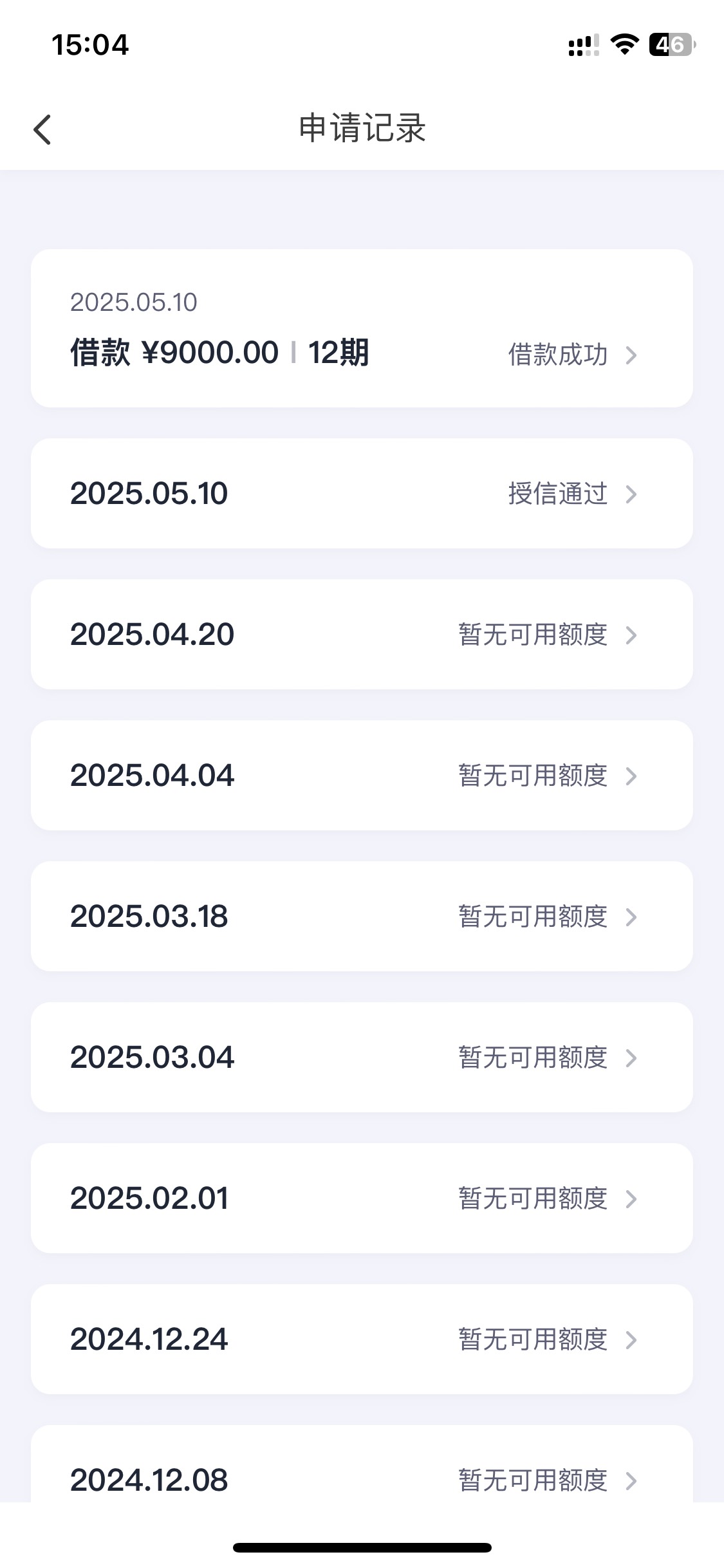Open the 2025.05.10 授信通过 record
This screenshot has height=1568, width=724.
click(362, 494)
